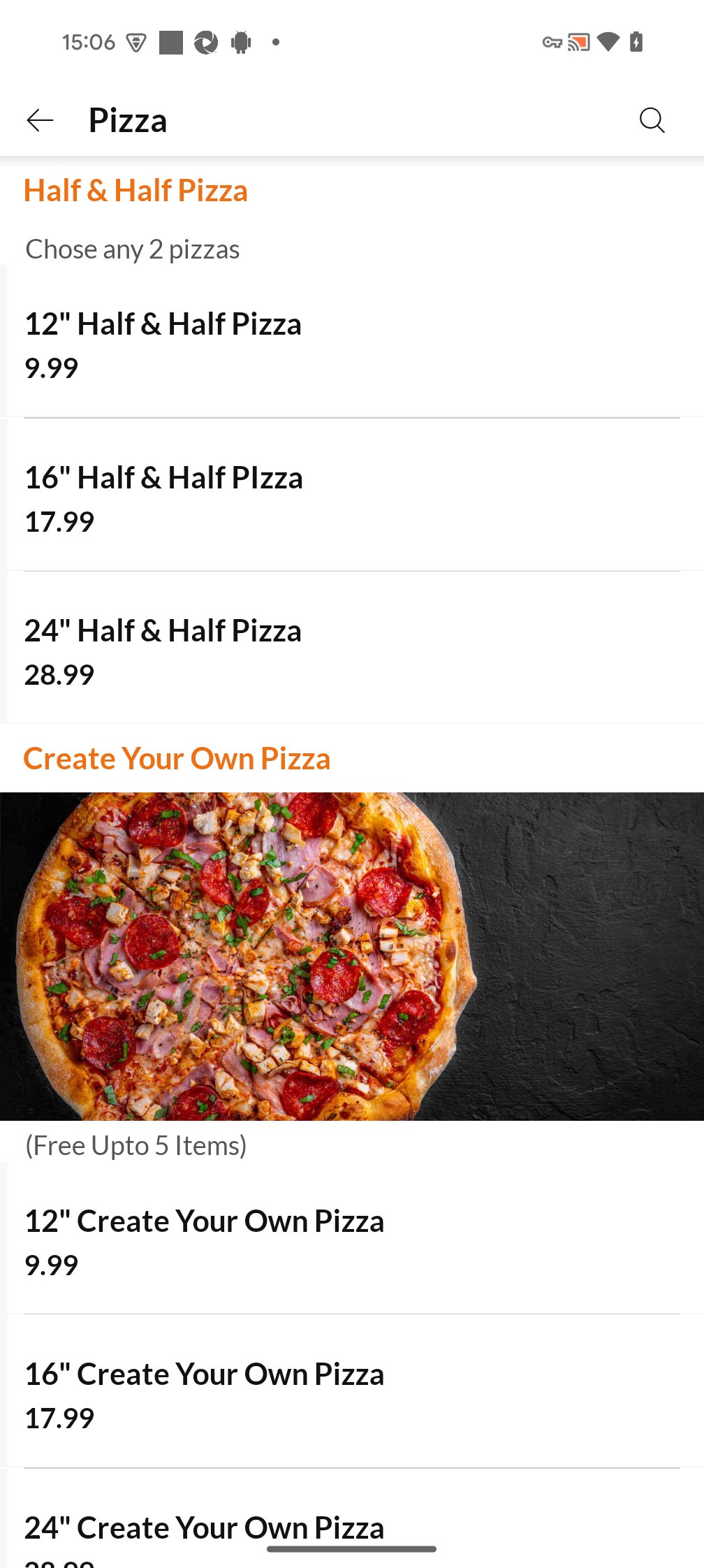This screenshot has width=704, height=1568.
Task: Open the search icon
Action: tap(652, 120)
